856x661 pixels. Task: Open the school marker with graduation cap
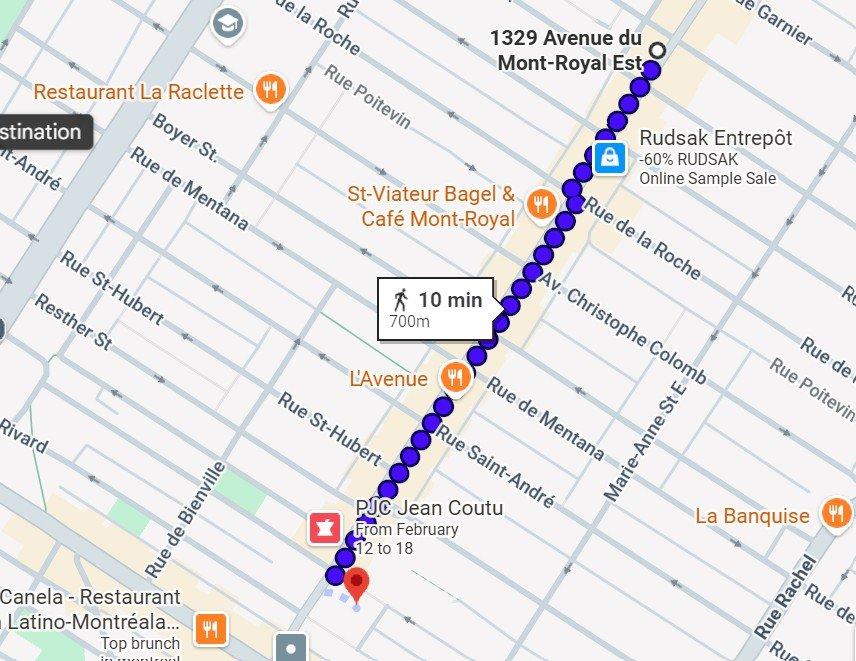(x=229, y=21)
